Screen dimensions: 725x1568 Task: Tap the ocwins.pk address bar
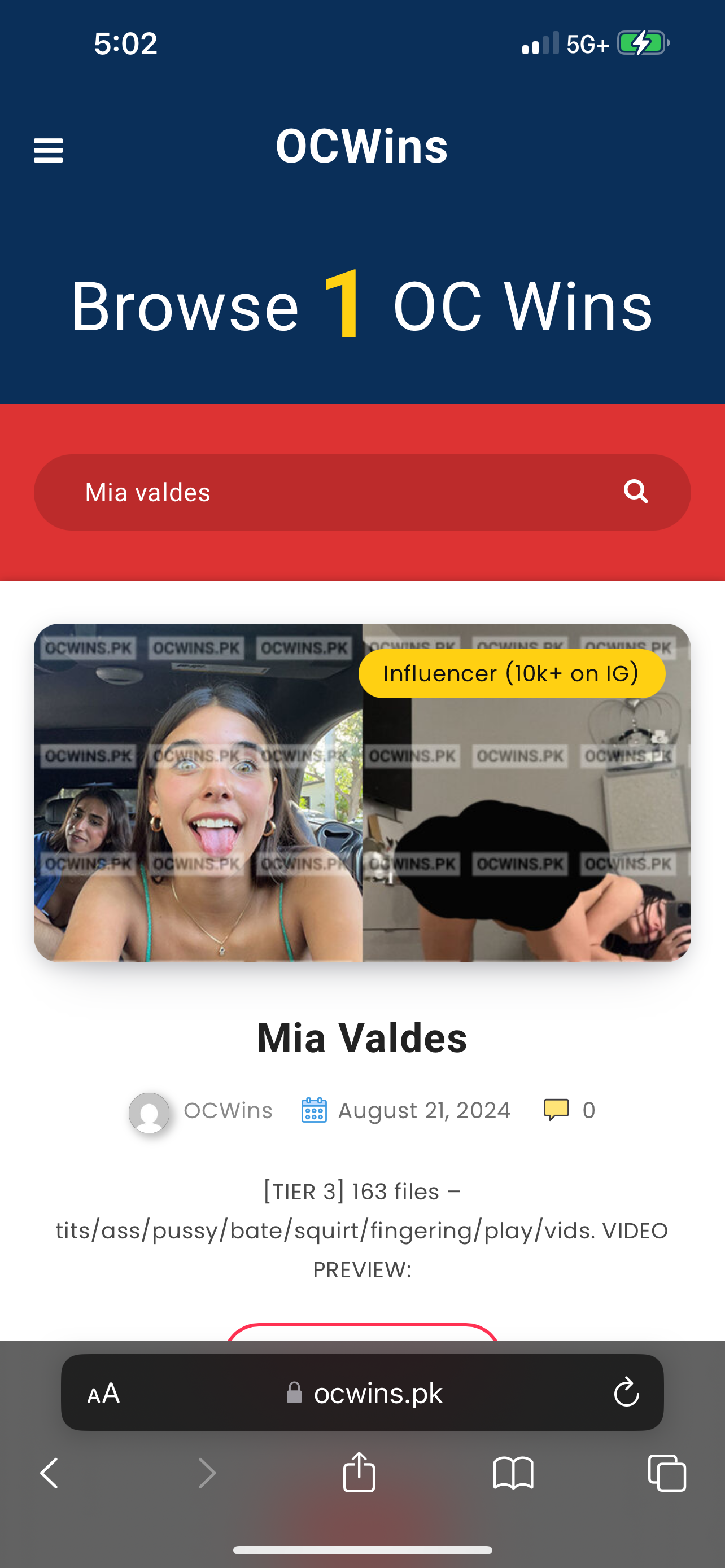point(363,1392)
